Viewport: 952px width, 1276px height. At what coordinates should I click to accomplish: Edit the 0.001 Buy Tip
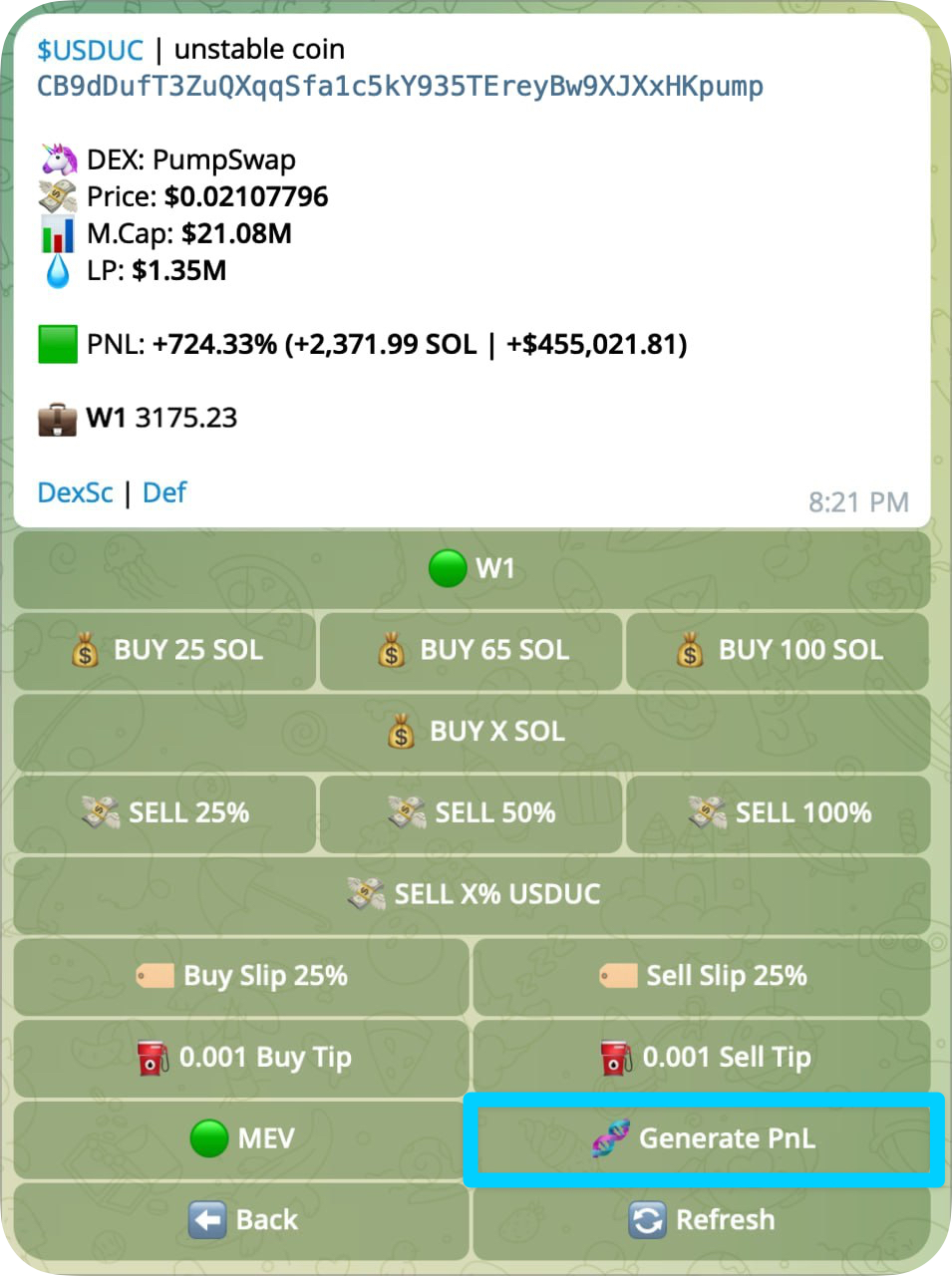pyautogui.click(x=241, y=1058)
